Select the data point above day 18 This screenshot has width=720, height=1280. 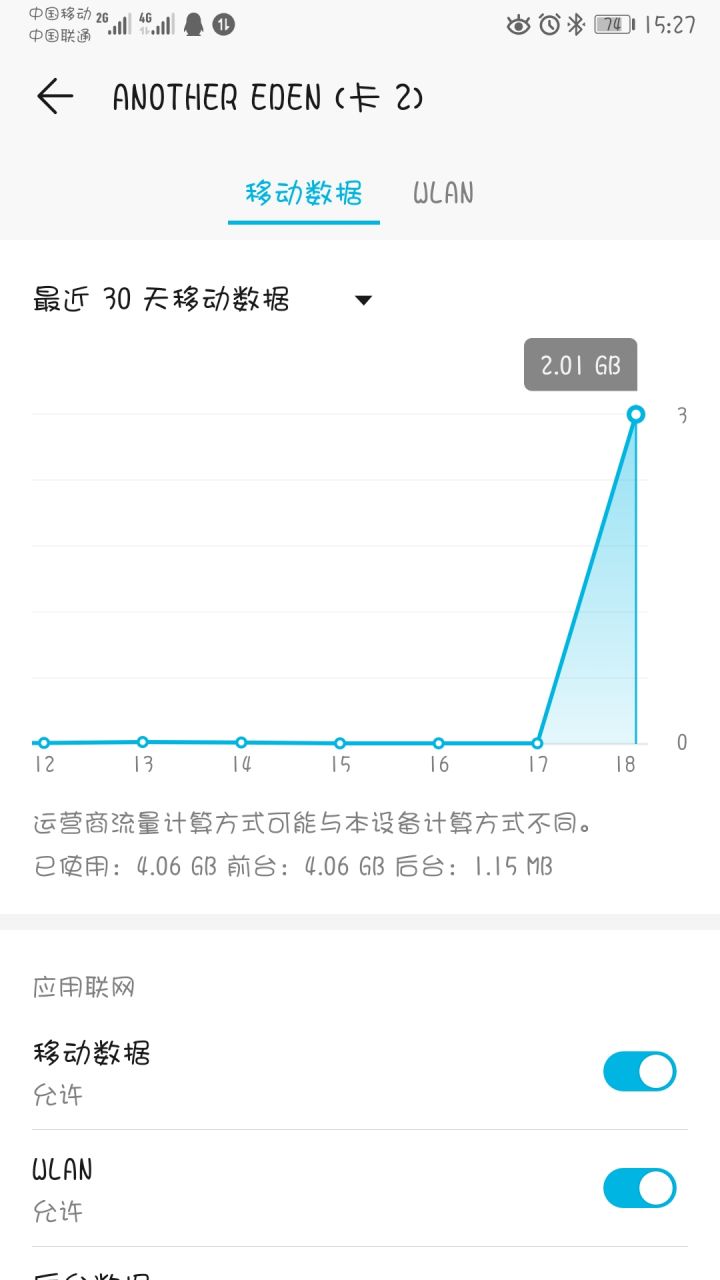[636, 413]
